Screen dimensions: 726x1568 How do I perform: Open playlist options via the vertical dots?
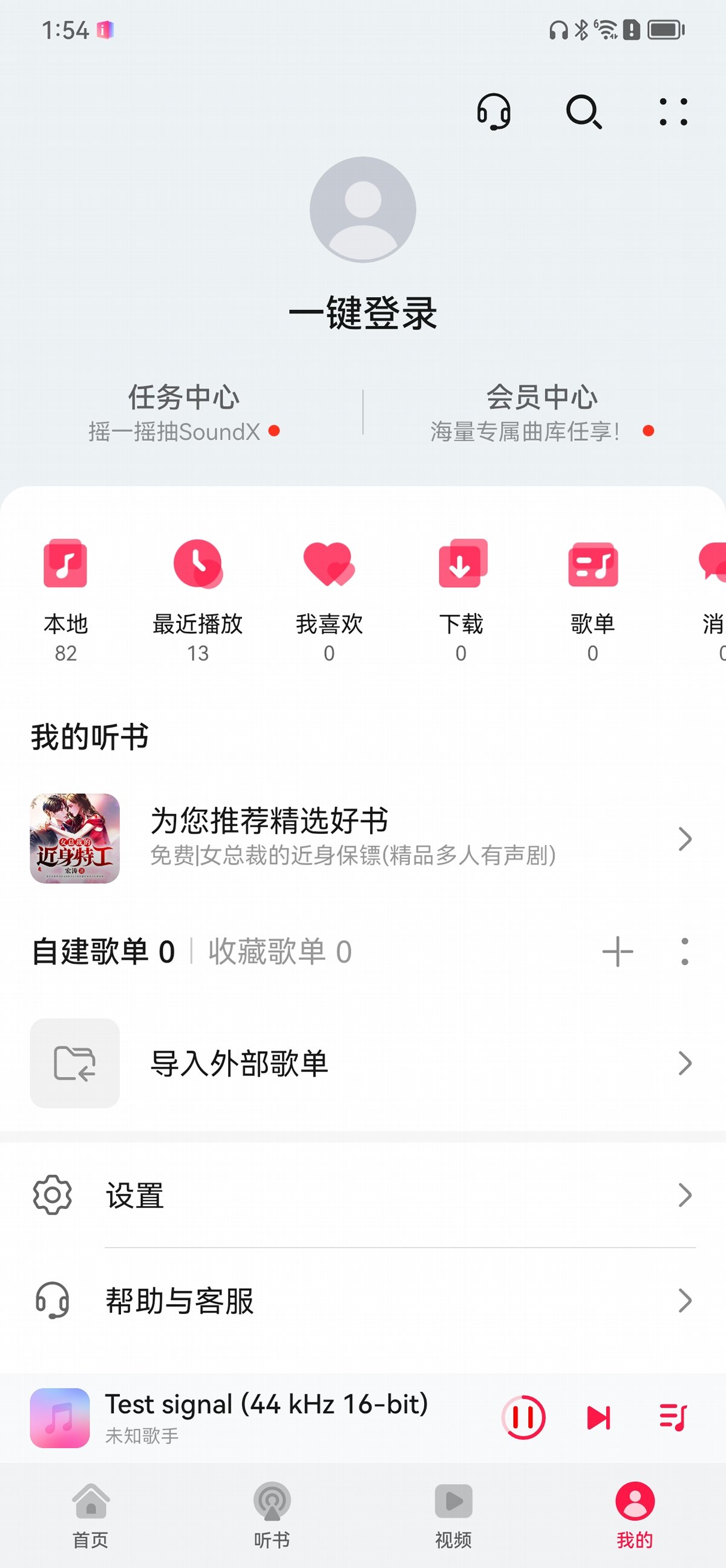click(x=685, y=951)
